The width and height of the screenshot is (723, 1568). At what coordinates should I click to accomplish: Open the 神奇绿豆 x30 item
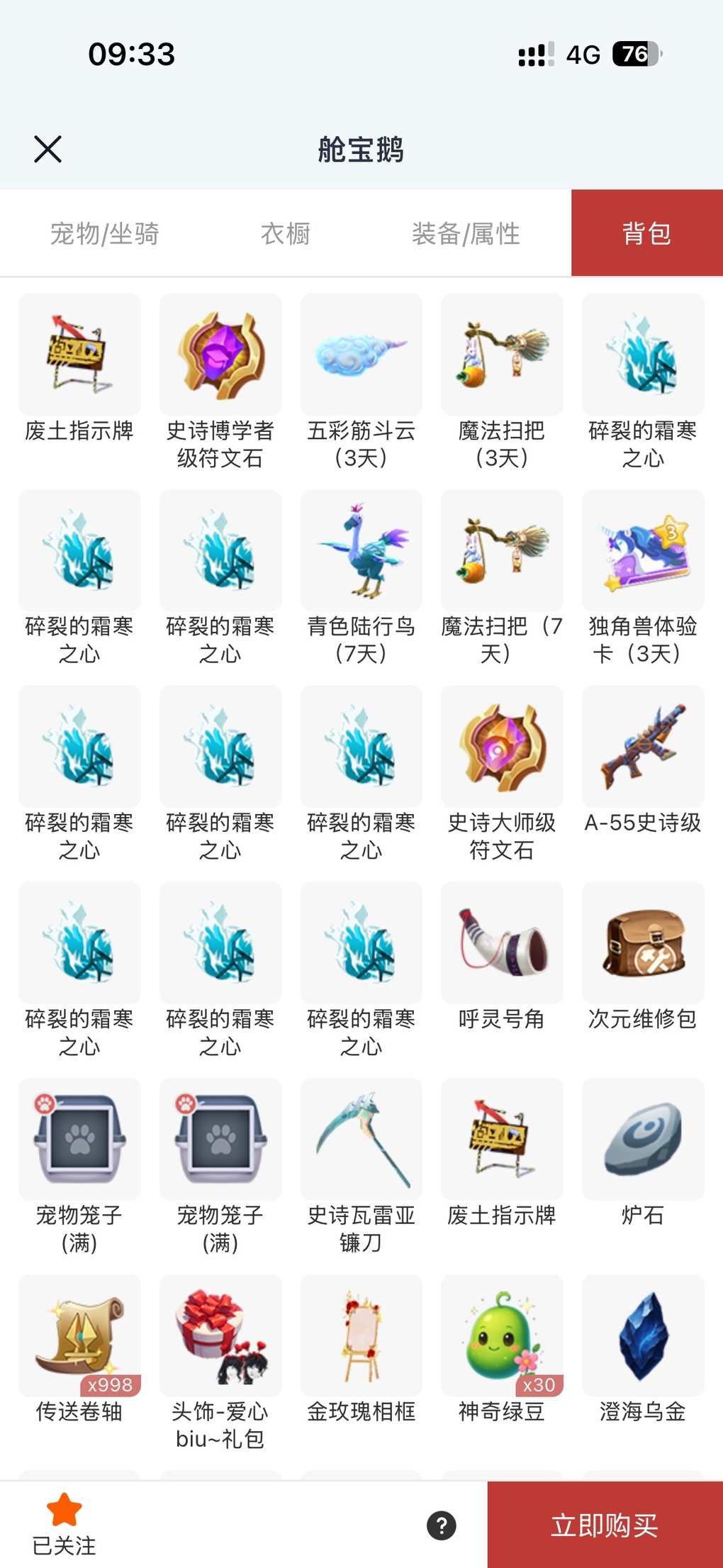[x=502, y=1336]
